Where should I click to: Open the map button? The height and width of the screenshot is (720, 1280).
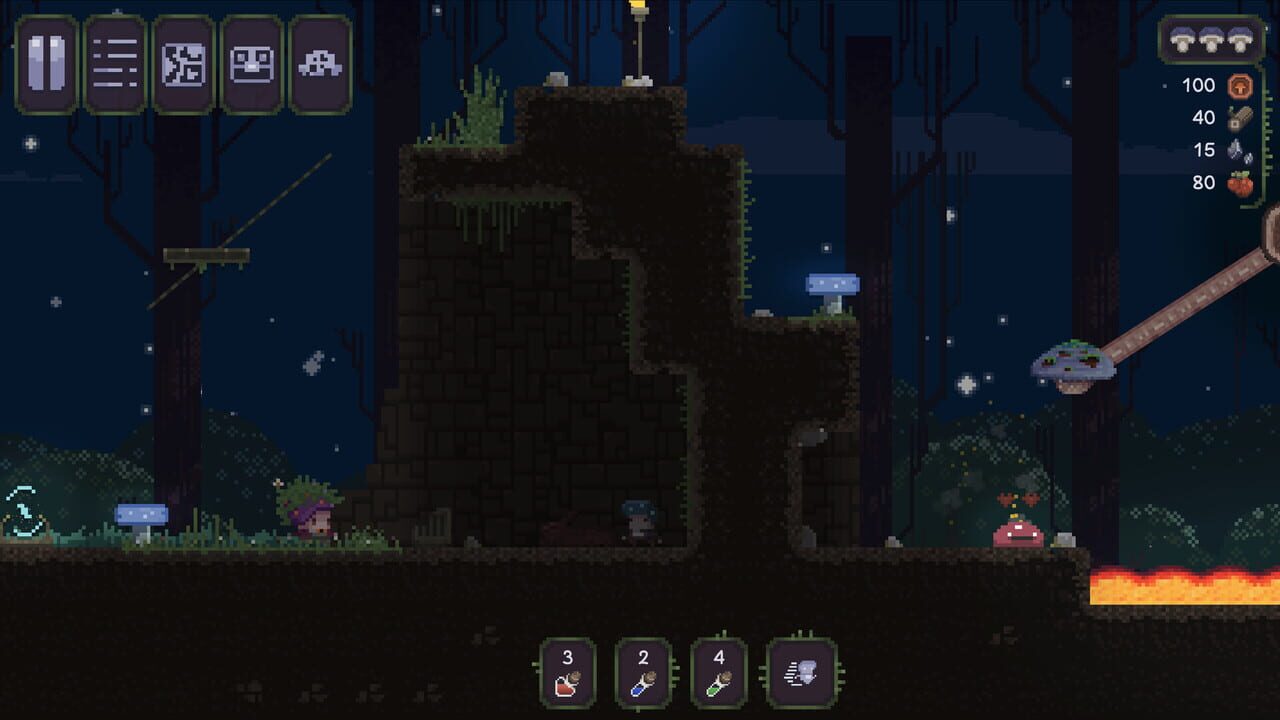click(183, 64)
